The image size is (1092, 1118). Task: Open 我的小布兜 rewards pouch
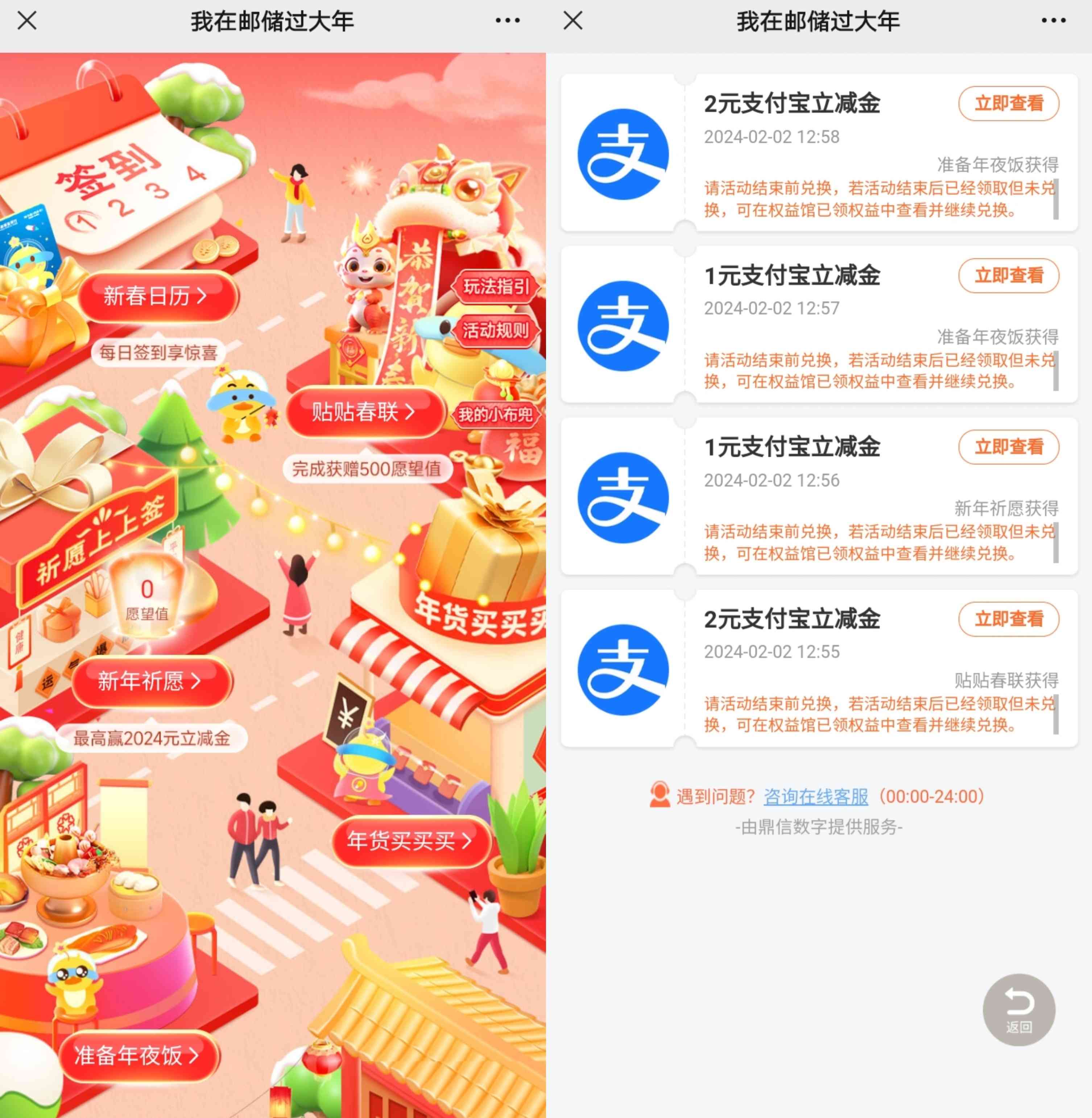pos(496,414)
